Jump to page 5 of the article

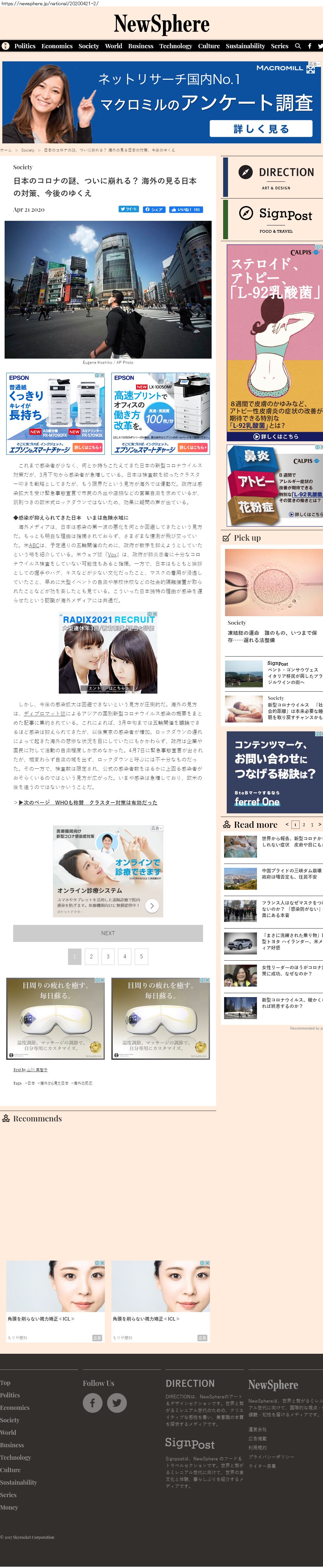141,956
